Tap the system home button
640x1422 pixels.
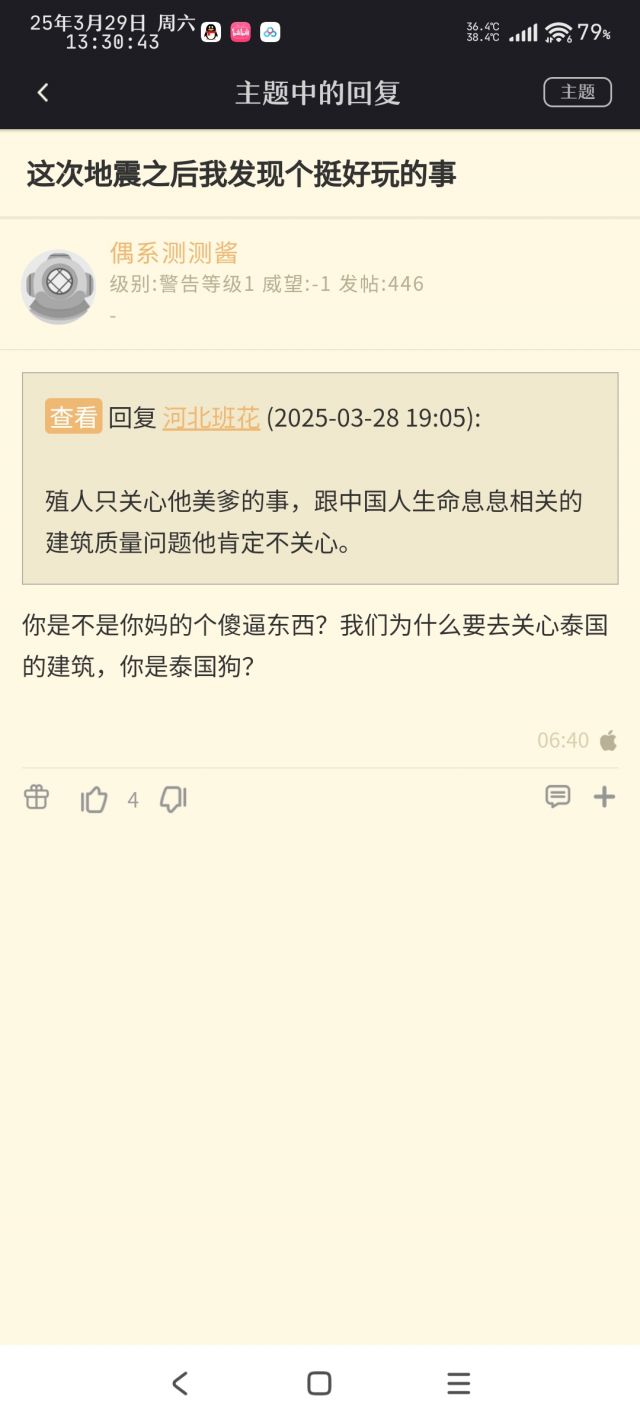coord(319,1383)
